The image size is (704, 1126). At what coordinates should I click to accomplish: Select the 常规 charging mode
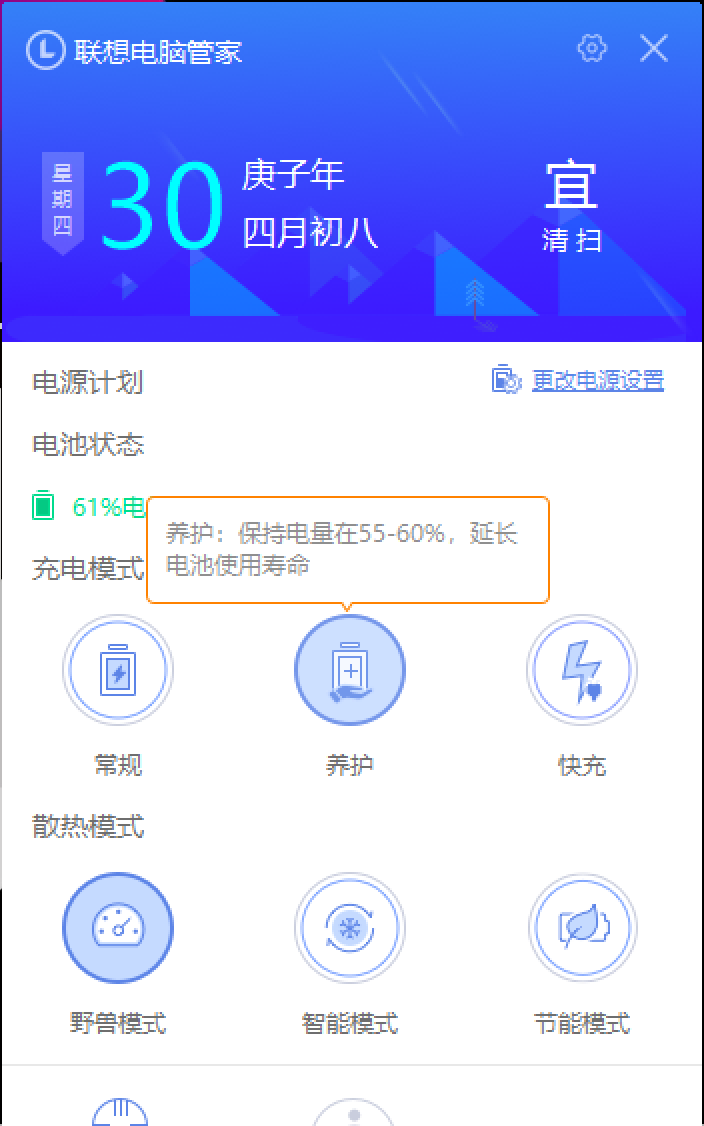(x=118, y=670)
